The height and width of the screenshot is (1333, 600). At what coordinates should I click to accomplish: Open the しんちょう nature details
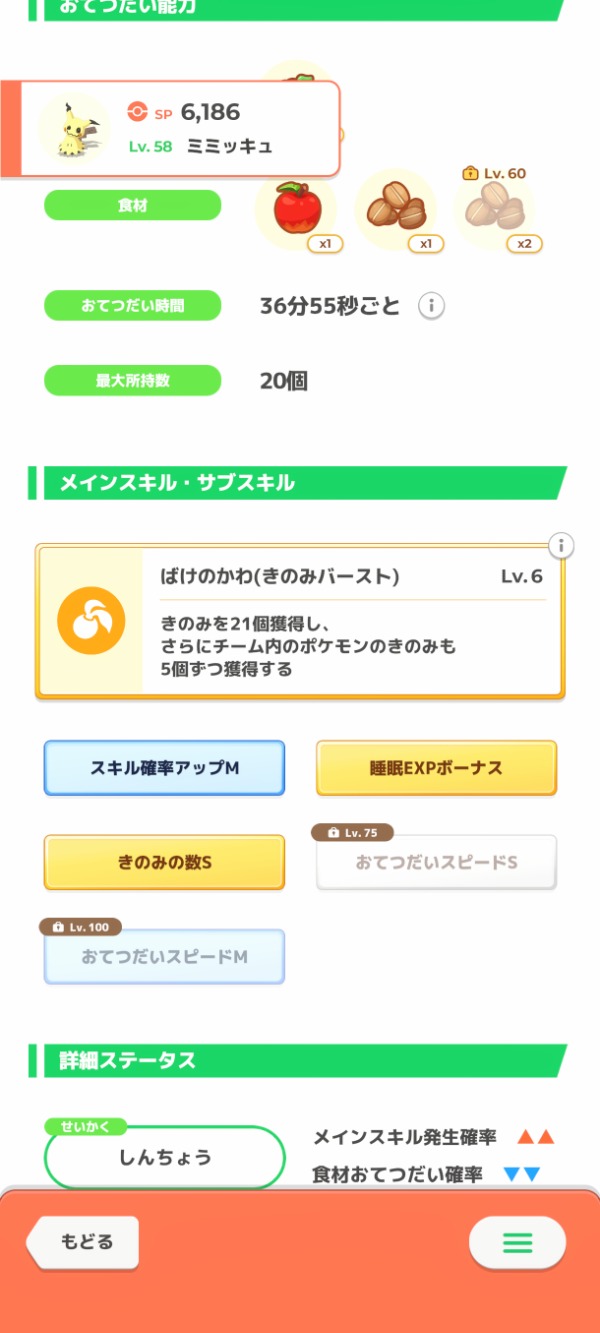pyautogui.click(x=165, y=1157)
